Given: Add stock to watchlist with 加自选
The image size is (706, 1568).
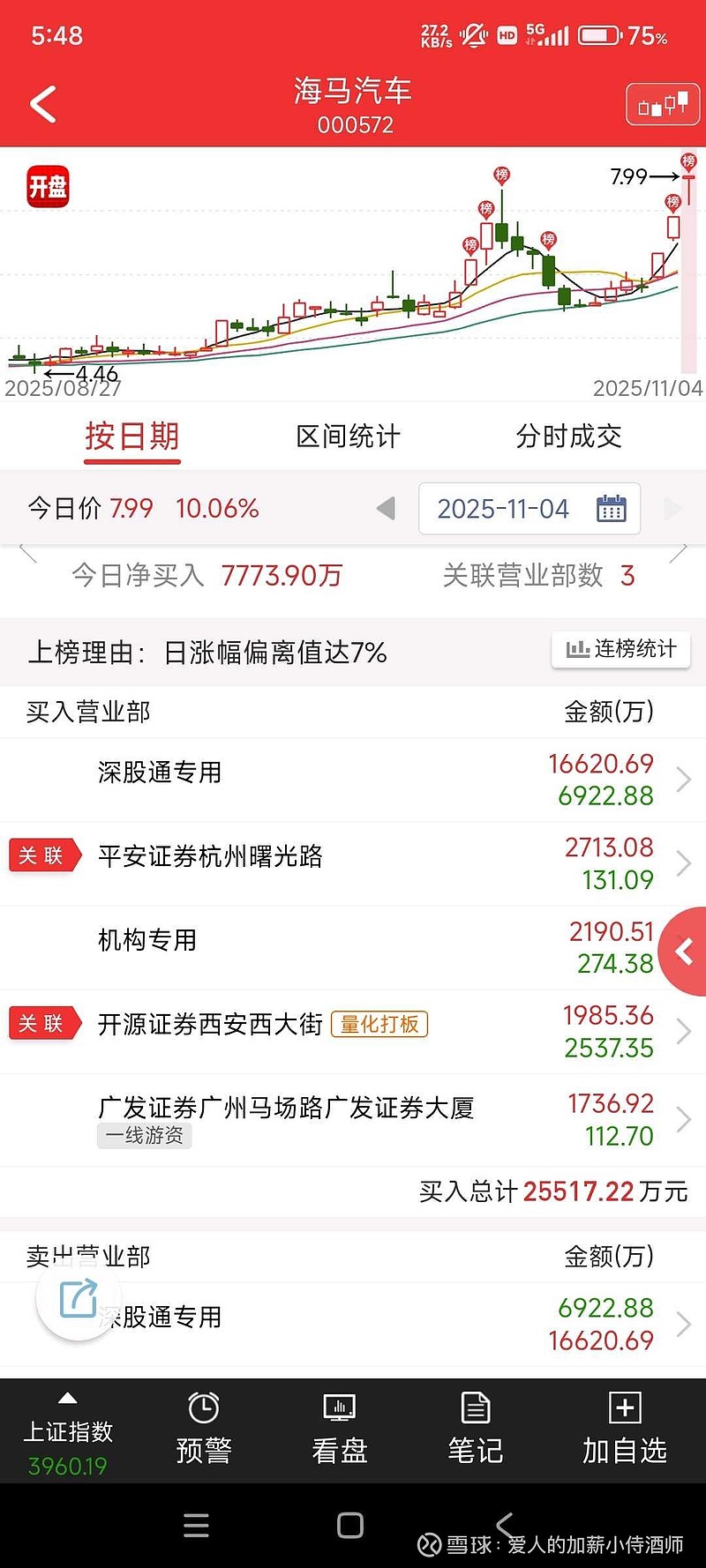Looking at the screenshot, I should point(624,1430).
